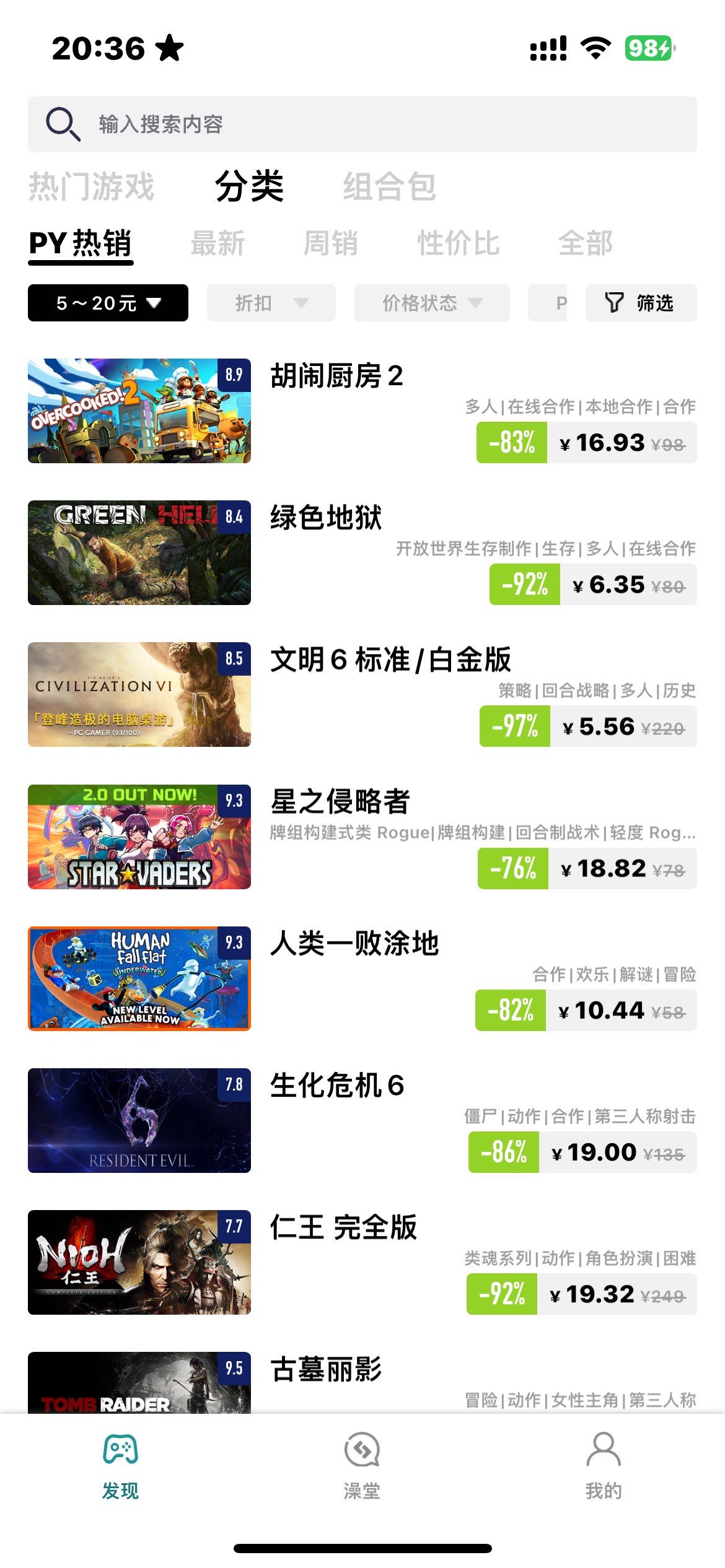Expand the 价格状态 dropdown
Screen dimensions: 725x1568
tap(431, 303)
